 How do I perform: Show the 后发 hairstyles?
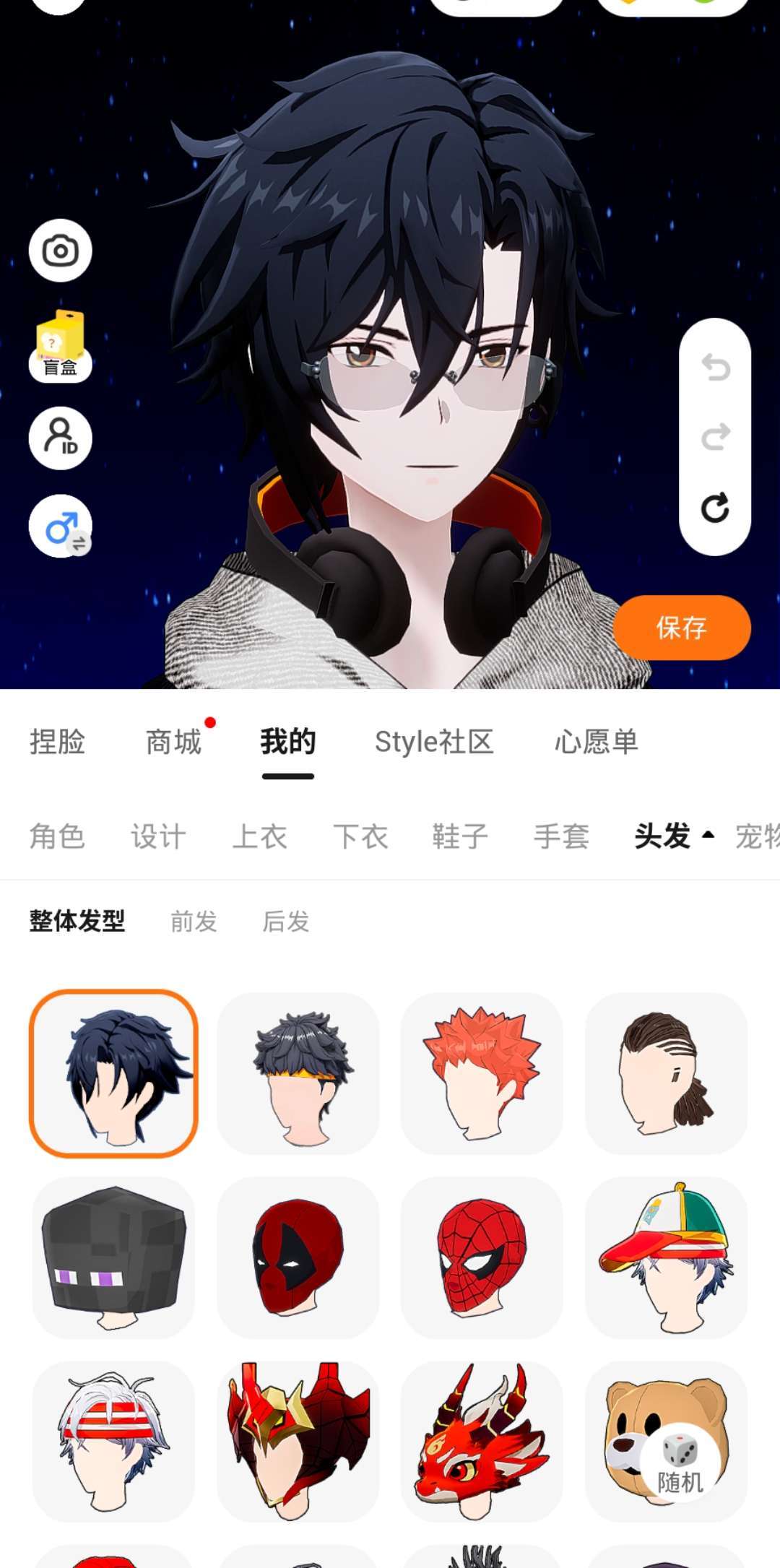click(x=286, y=921)
